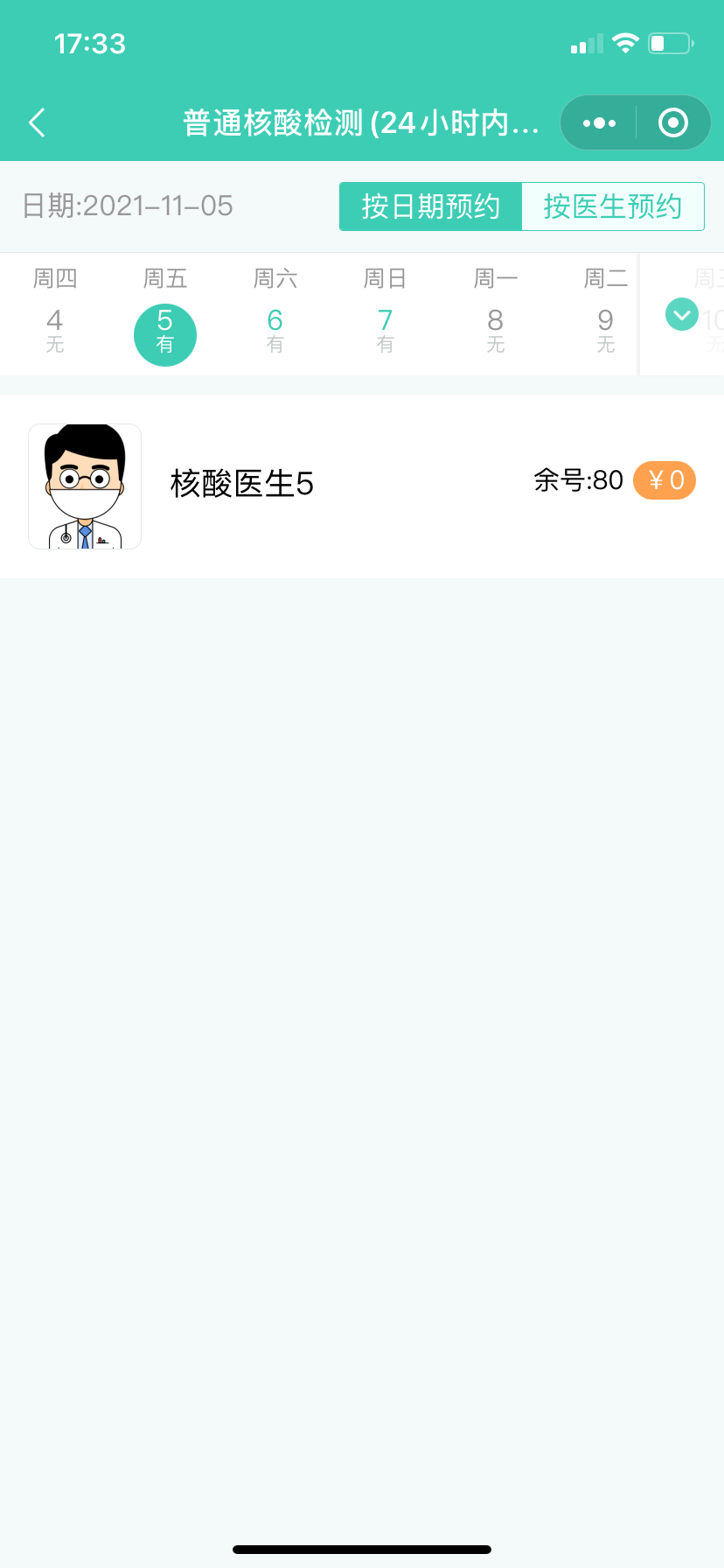Select Monday the 8th

coord(496,315)
